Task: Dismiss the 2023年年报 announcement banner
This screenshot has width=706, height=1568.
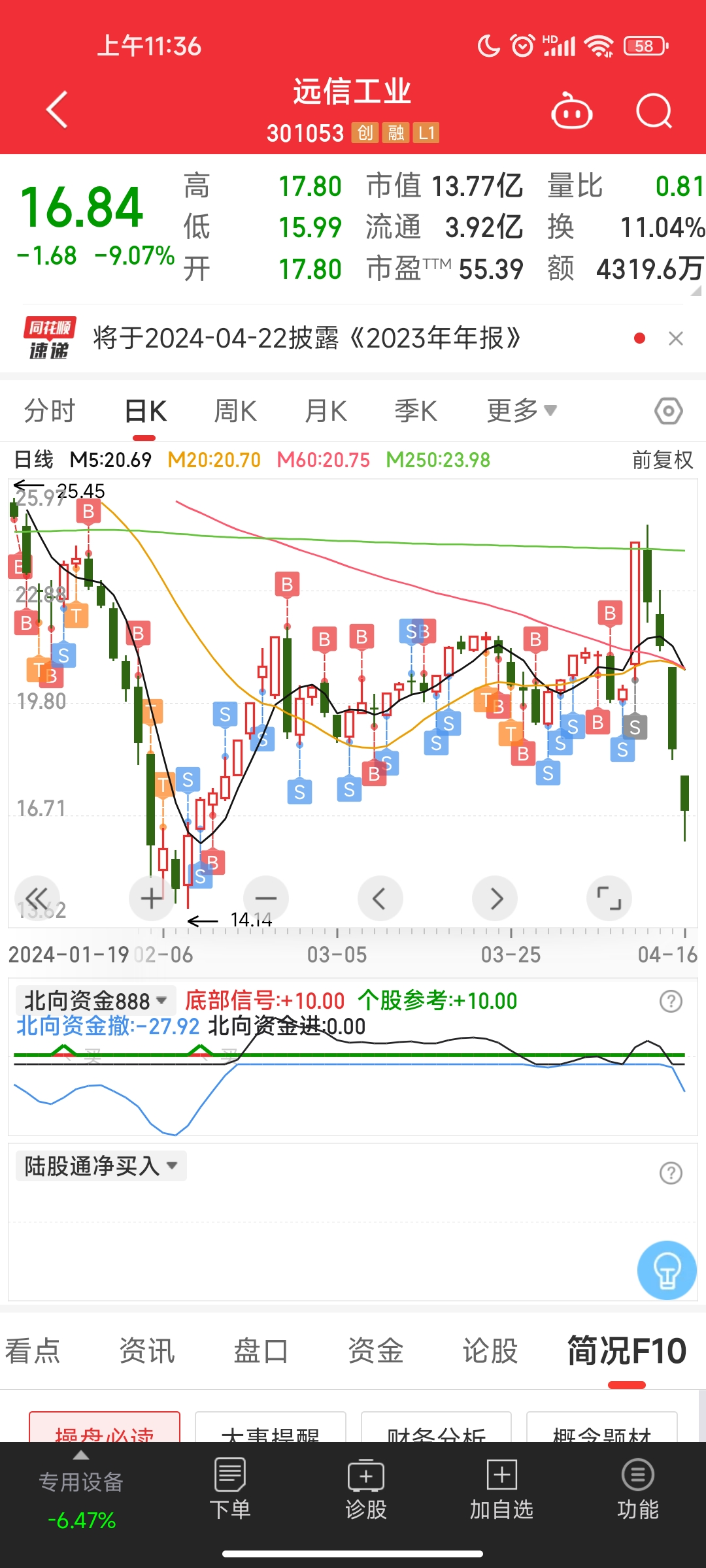Action: click(x=676, y=338)
